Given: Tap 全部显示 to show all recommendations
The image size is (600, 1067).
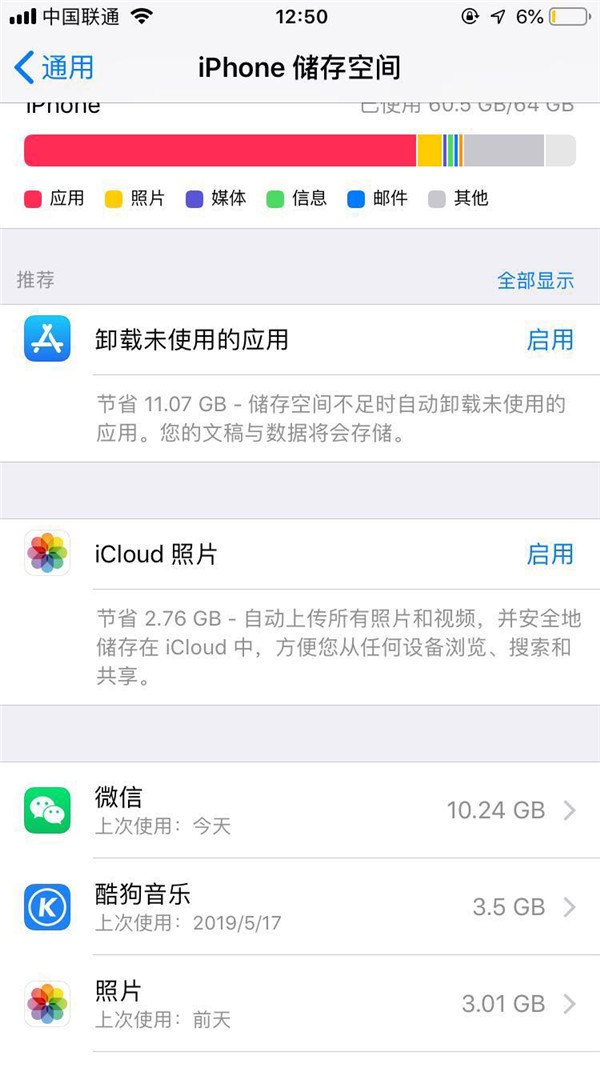Looking at the screenshot, I should click(535, 281).
